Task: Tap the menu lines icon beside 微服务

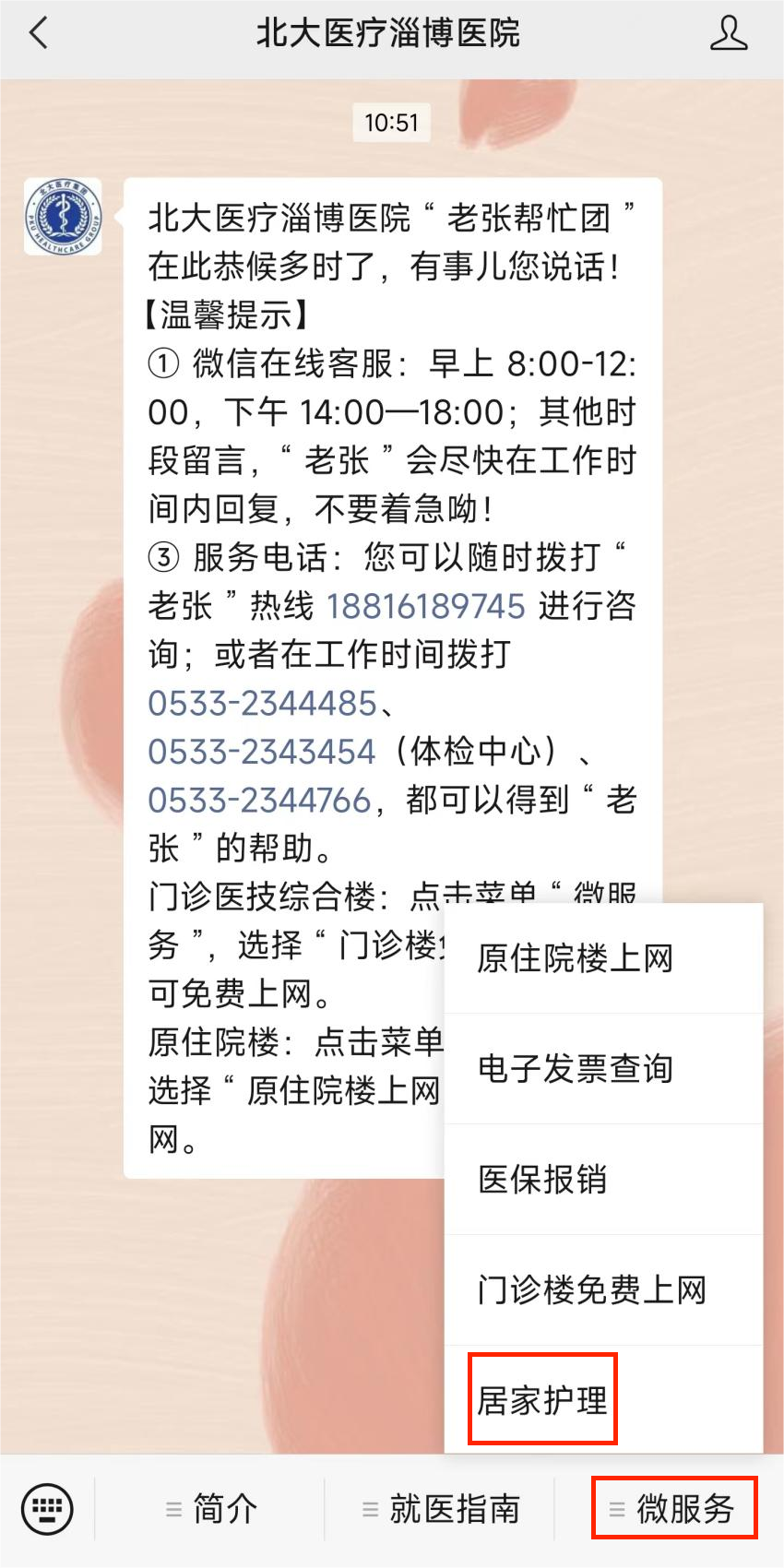Action: [616, 1506]
